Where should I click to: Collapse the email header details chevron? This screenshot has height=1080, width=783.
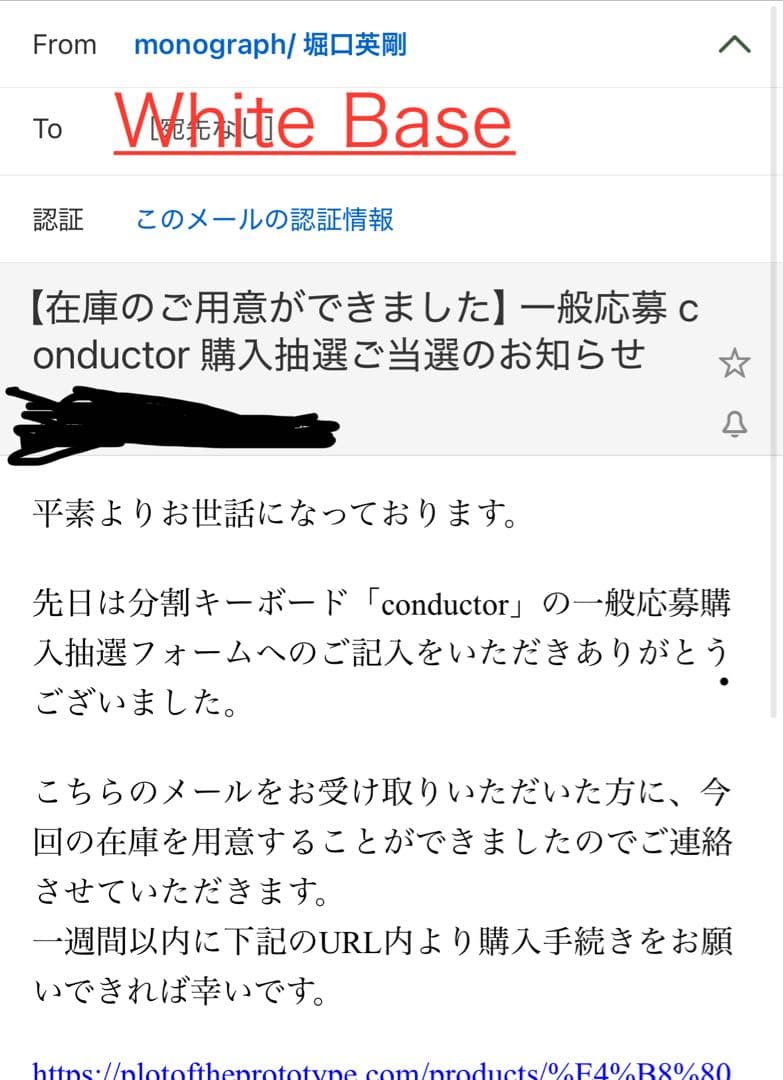734,44
